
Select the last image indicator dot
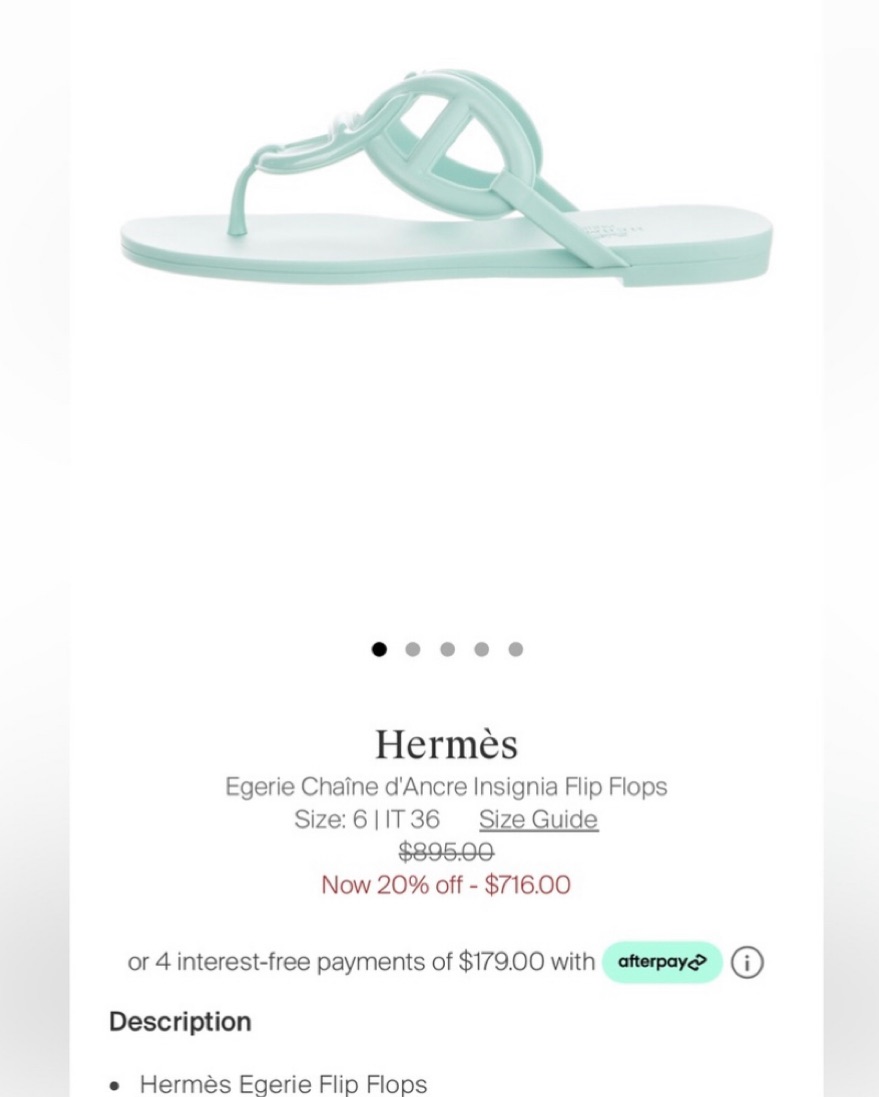[516, 649]
